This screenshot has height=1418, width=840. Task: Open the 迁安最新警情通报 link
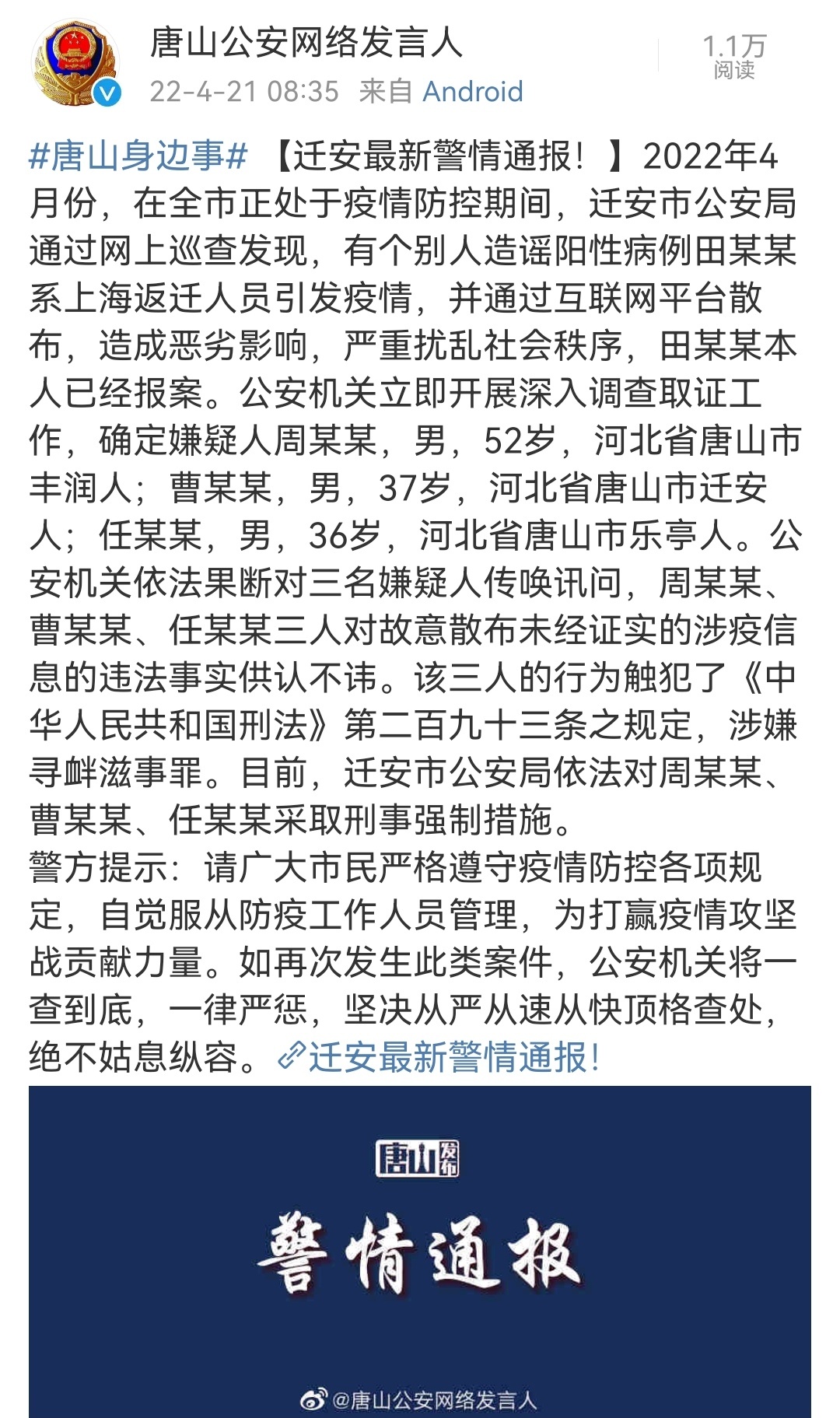(x=440, y=1057)
